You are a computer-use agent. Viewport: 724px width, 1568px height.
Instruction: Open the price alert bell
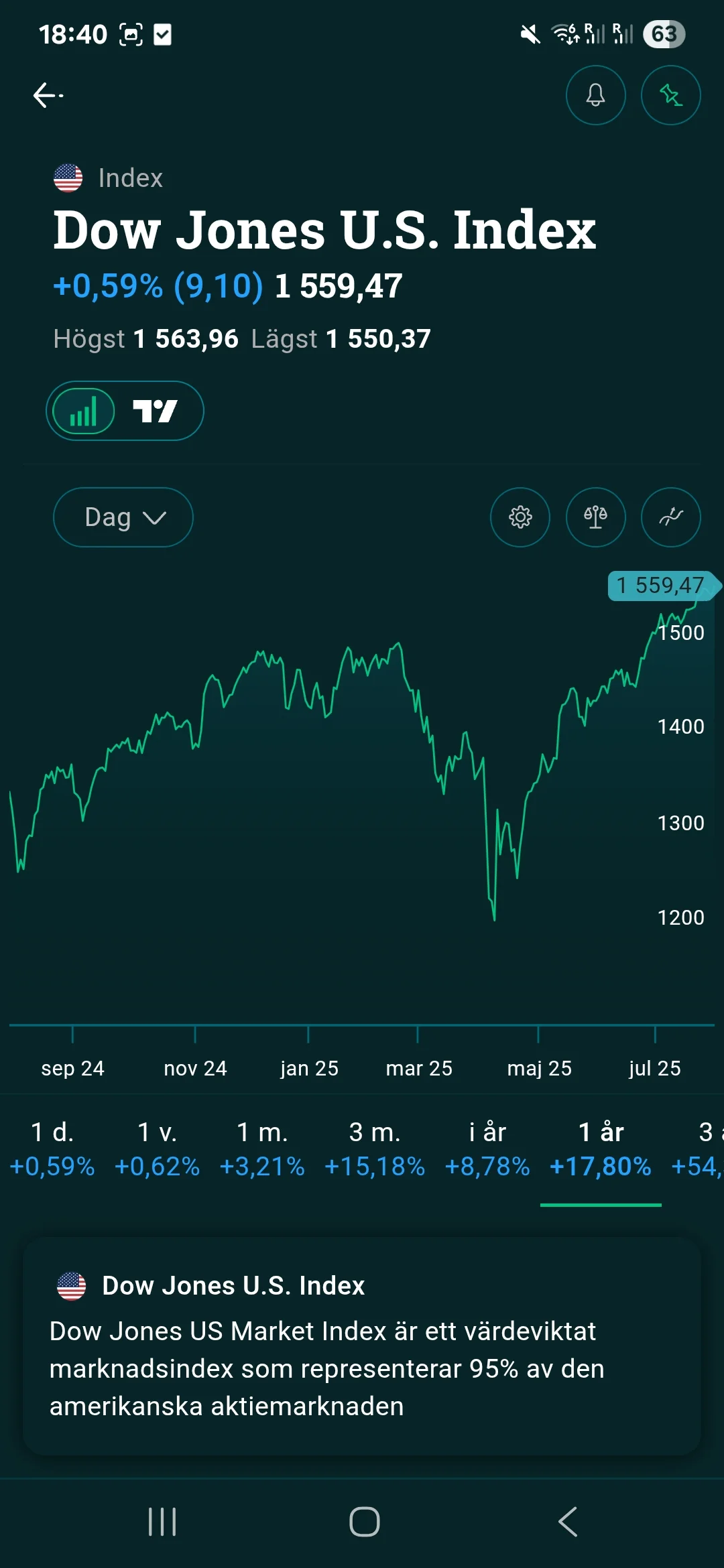[x=595, y=95]
